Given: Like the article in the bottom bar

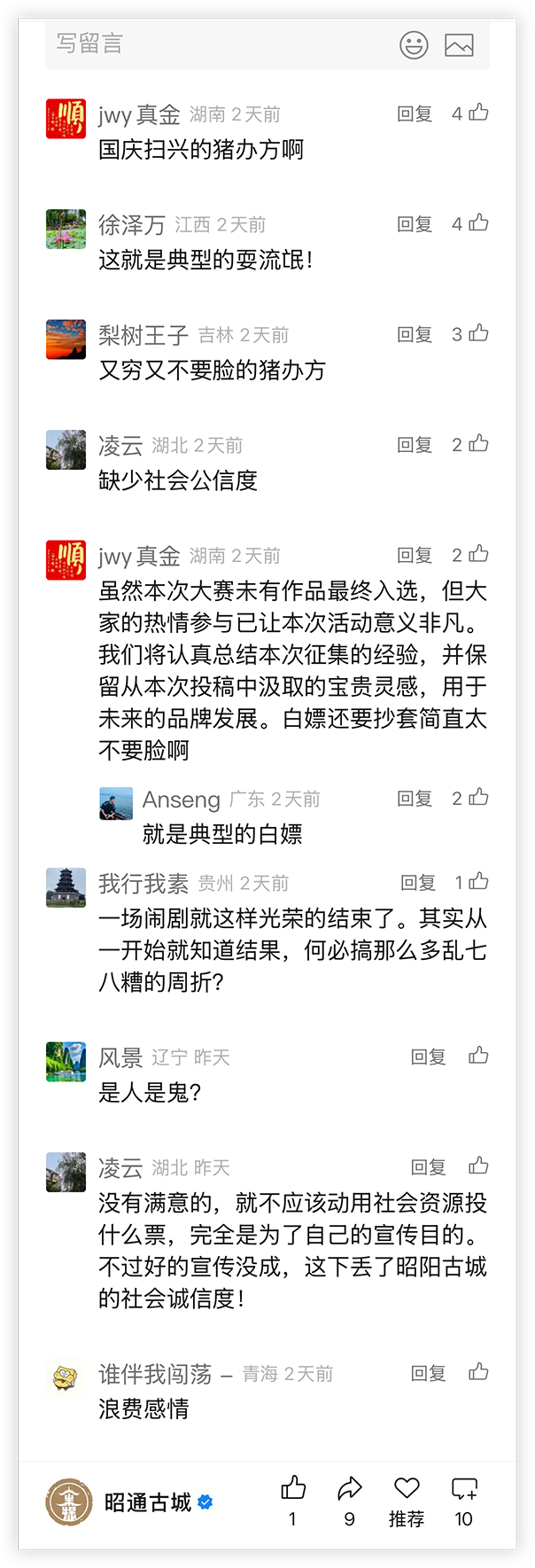Looking at the screenshot, I should point(293,1489).
